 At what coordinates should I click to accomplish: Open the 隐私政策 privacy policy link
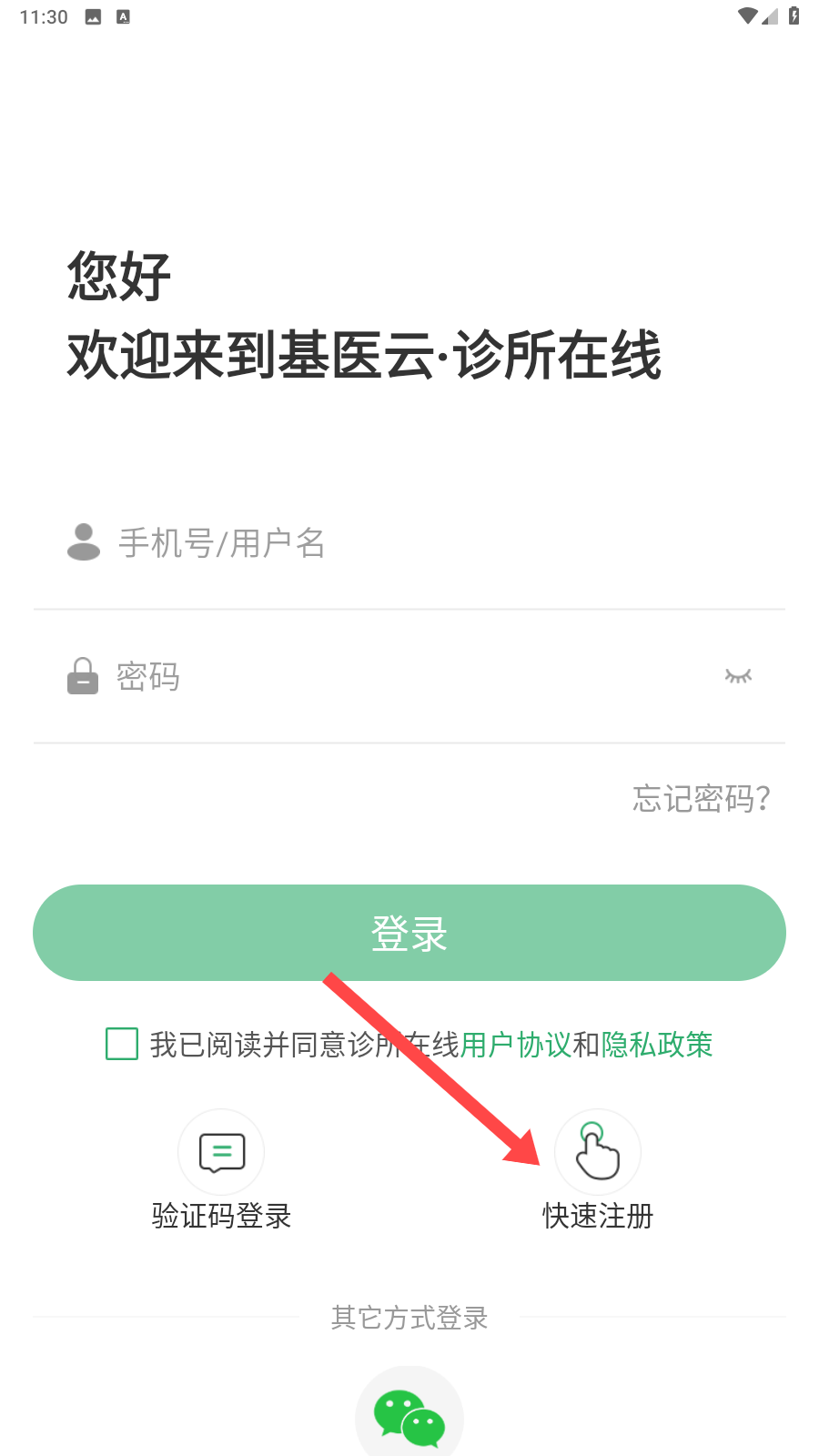point(657,1045)
